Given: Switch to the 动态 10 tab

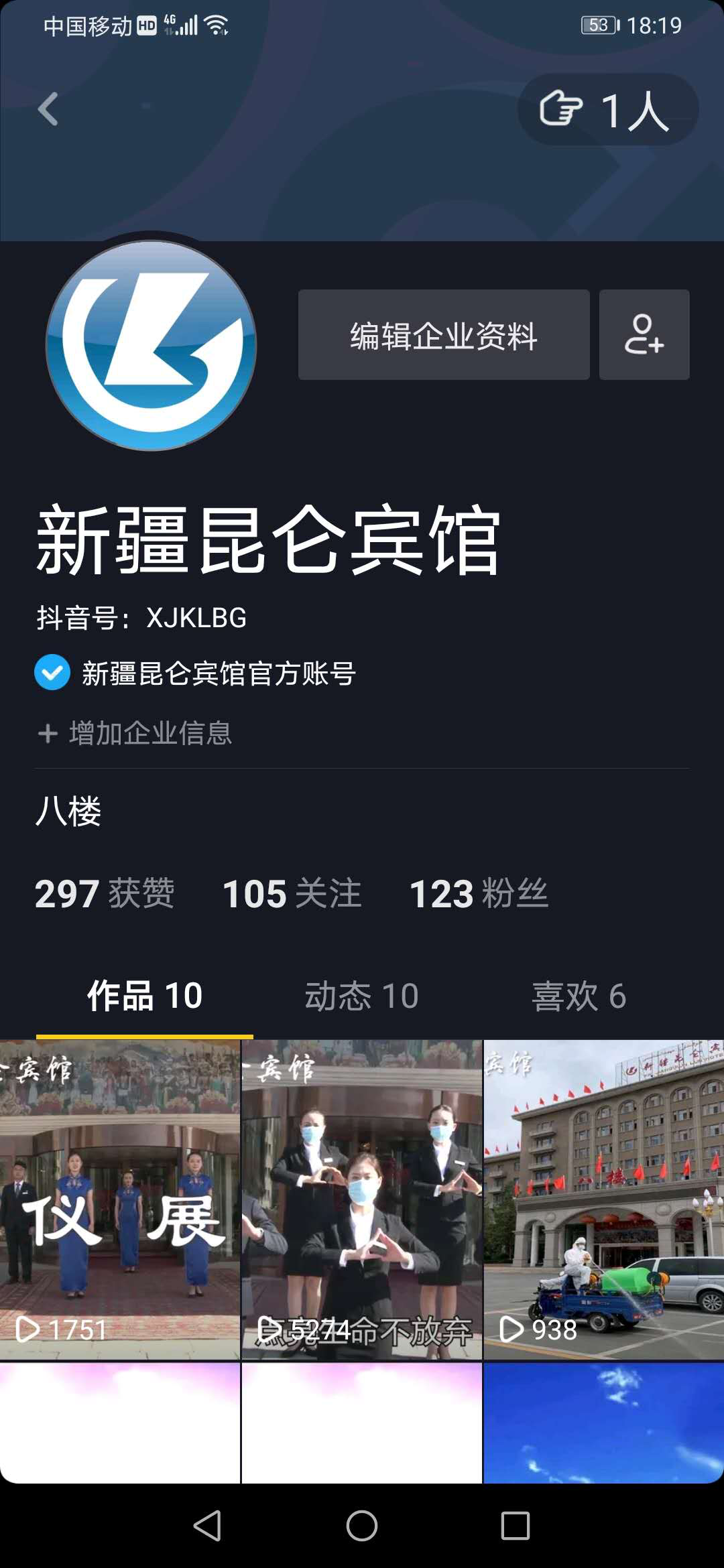Looking at the screenshot, I should click(362, 996).
